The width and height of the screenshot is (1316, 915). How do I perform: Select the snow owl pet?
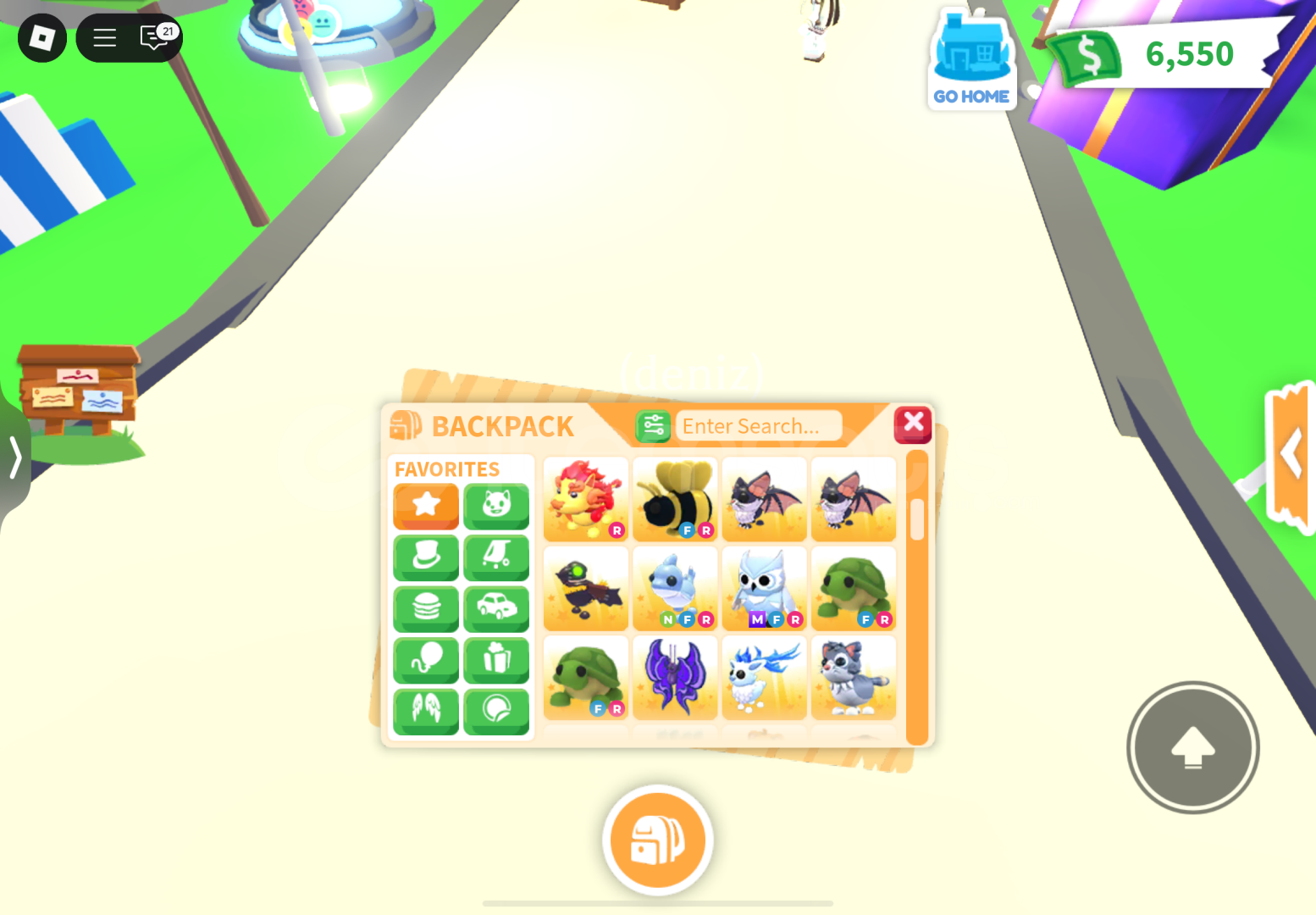pyautogui.click(x=764, y=589)
